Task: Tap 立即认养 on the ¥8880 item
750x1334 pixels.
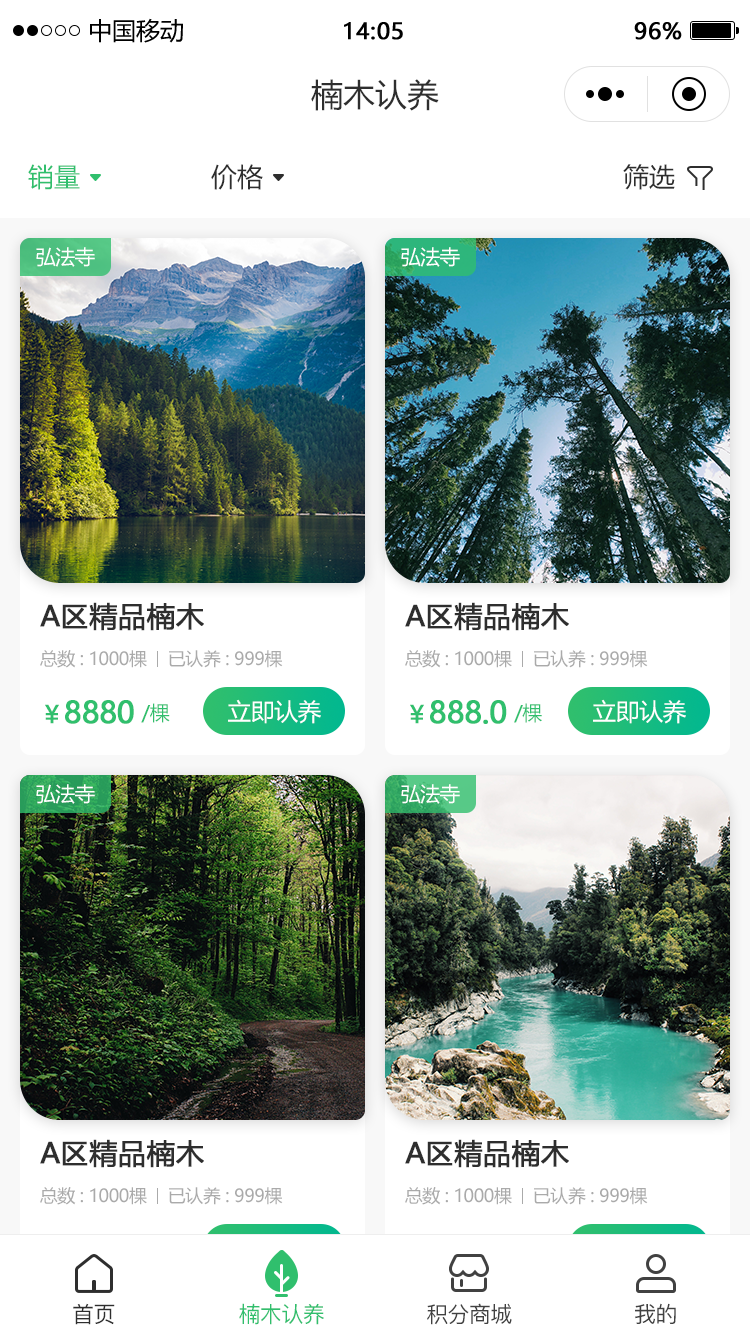Action: 274,712
